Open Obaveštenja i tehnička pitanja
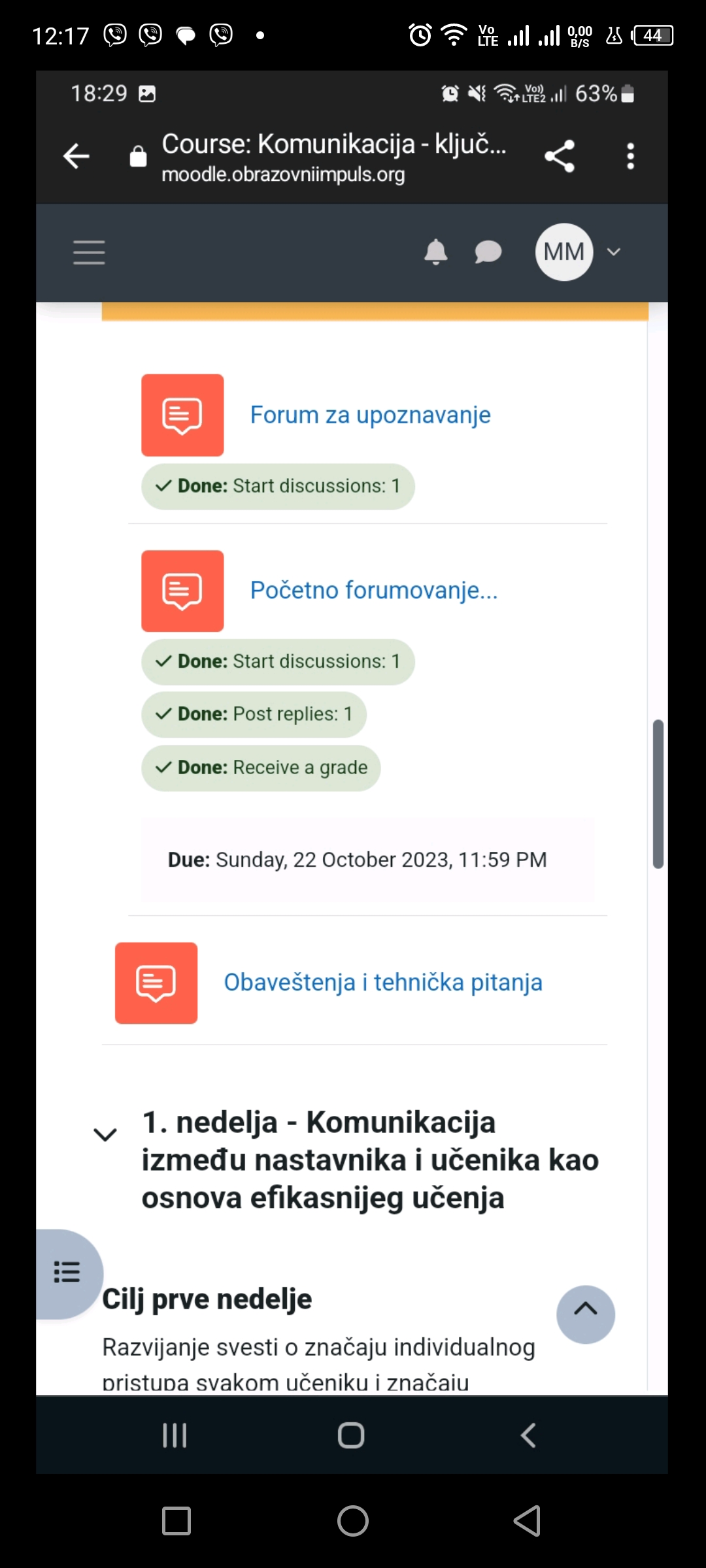706x1568 pixels. 383,983
